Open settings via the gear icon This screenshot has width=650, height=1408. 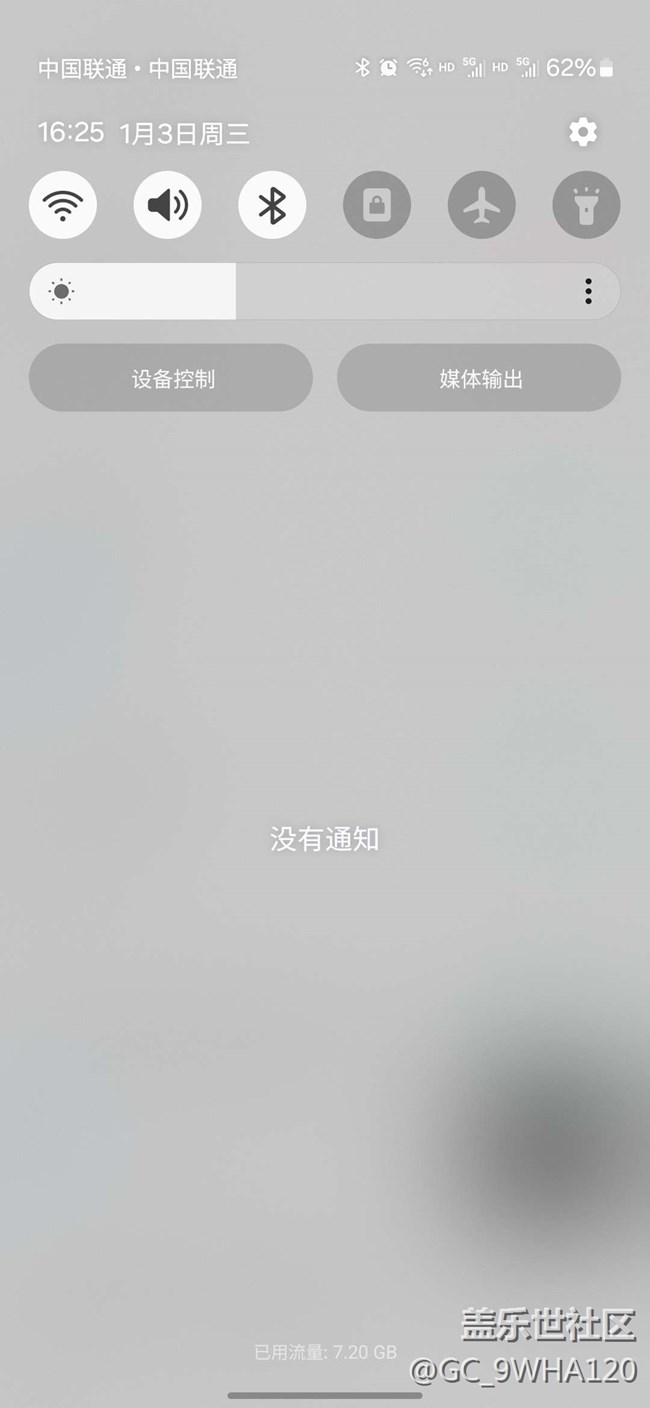point(582,132)
